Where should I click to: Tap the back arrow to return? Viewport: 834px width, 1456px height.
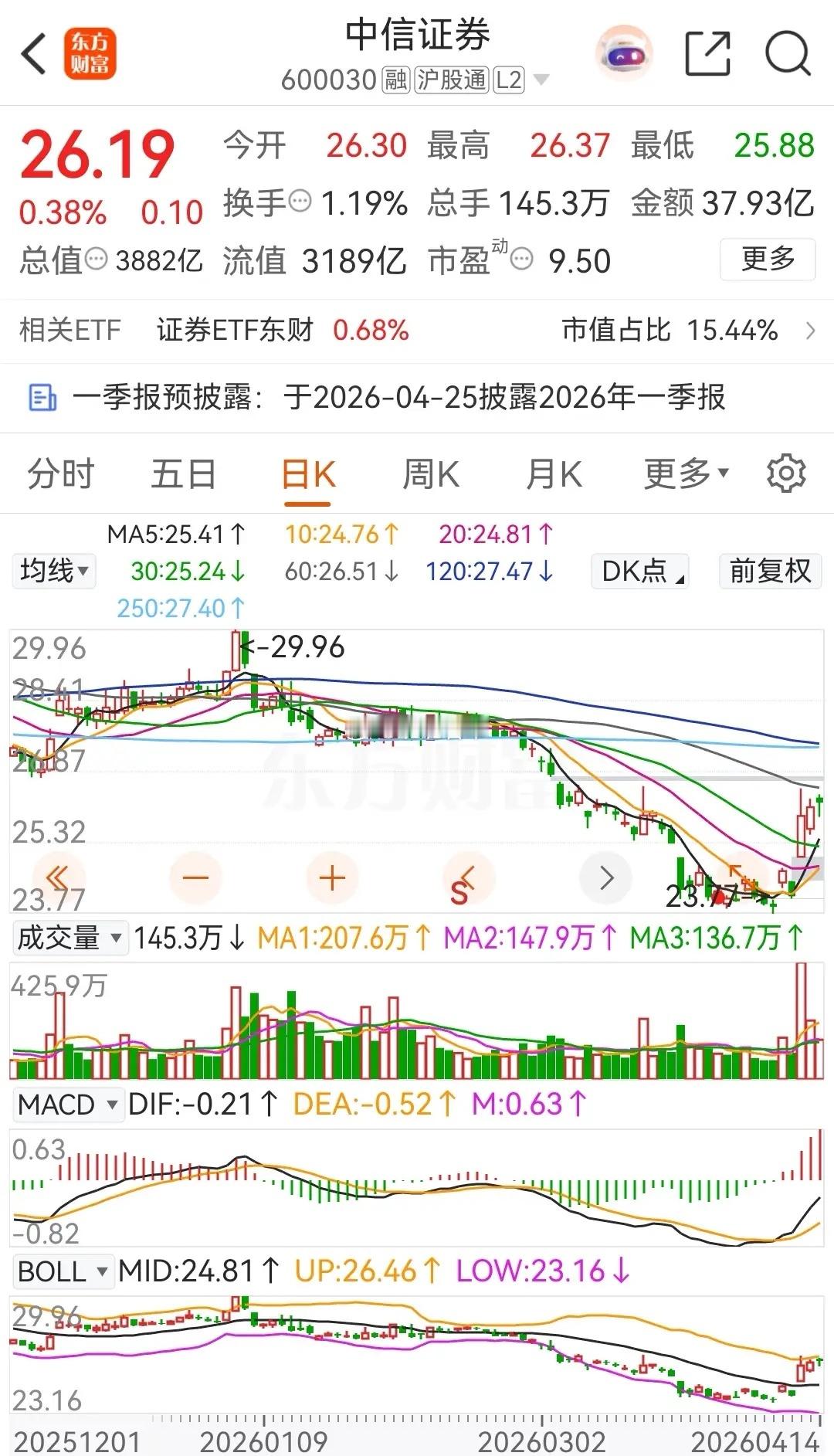[x=32, y=52]
